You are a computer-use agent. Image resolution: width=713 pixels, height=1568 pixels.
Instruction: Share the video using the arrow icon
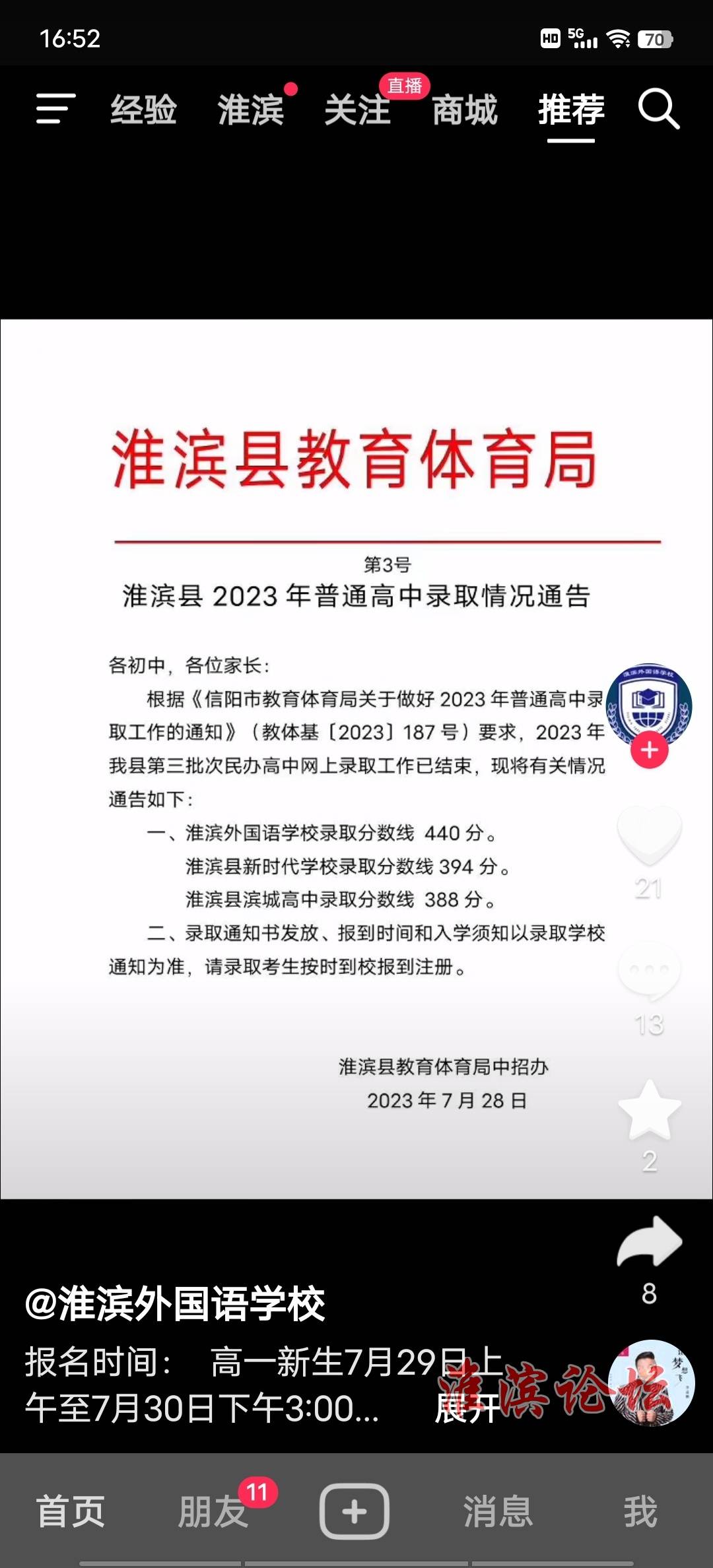[649, 1242]
